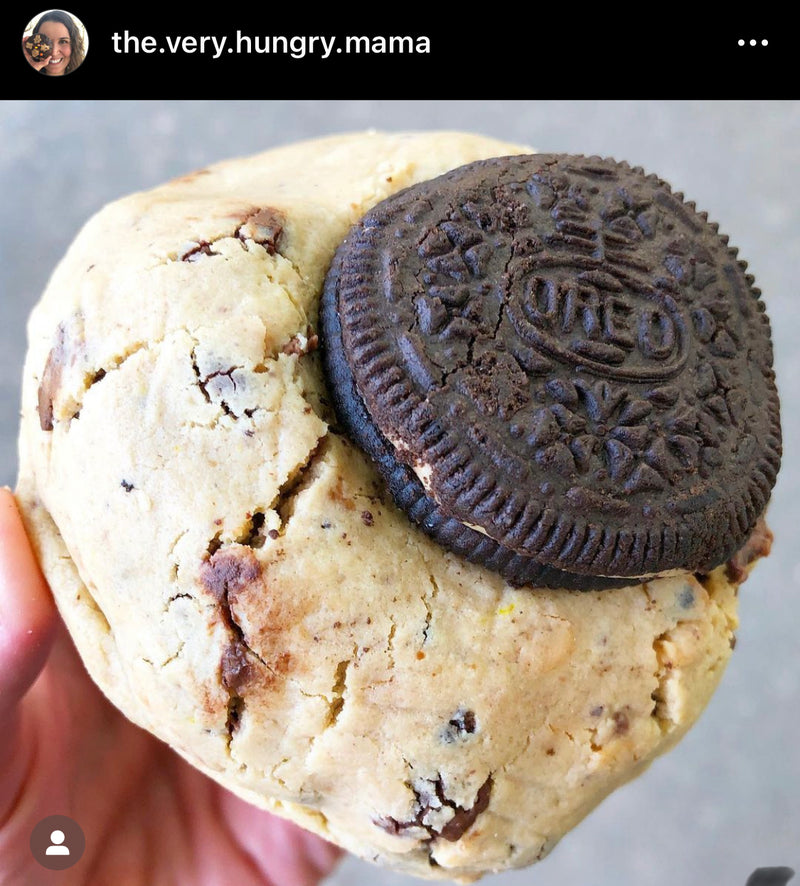Tap the.very.hungry.mama username
Screen dimensions: 800x886
pos(271,43)
